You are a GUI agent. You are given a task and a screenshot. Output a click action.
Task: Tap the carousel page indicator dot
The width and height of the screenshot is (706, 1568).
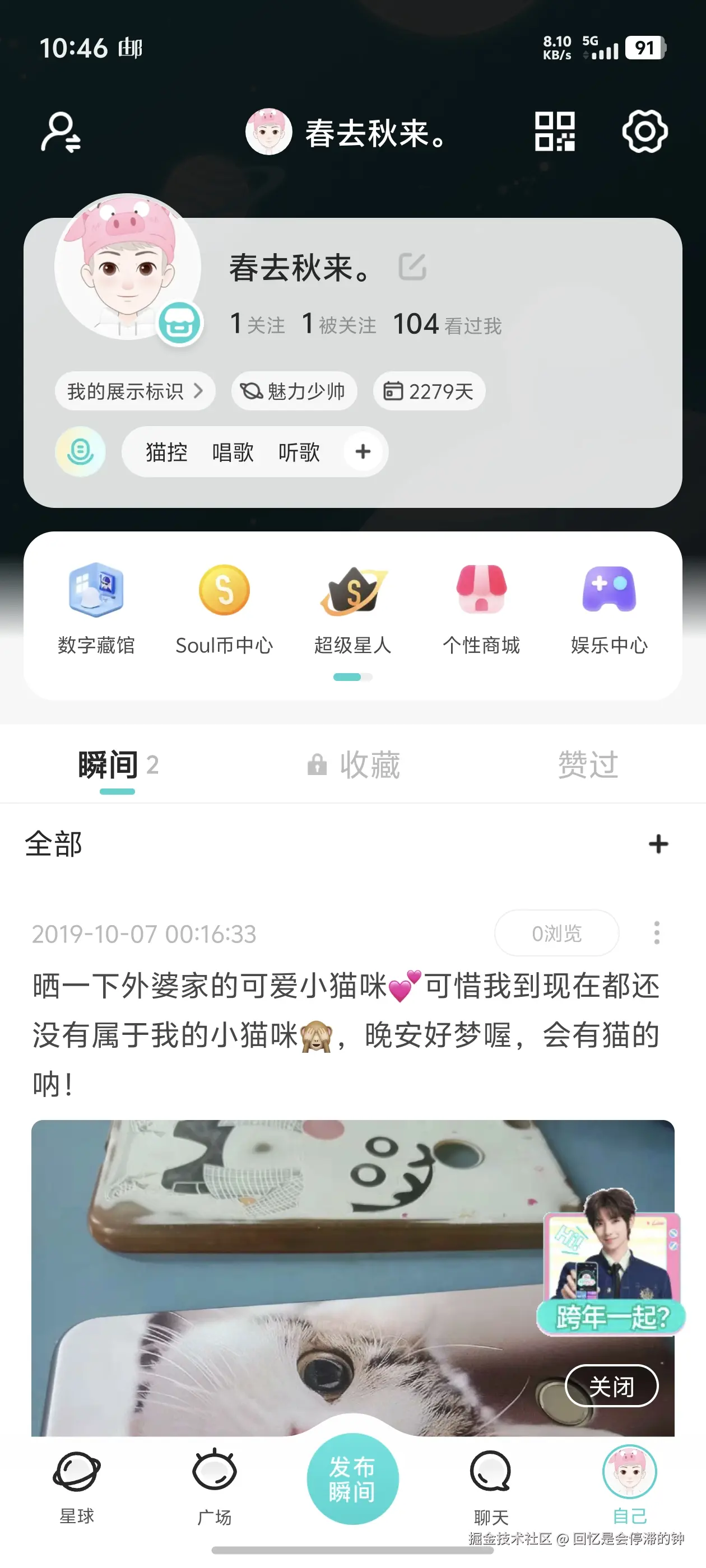coord(352,676)
